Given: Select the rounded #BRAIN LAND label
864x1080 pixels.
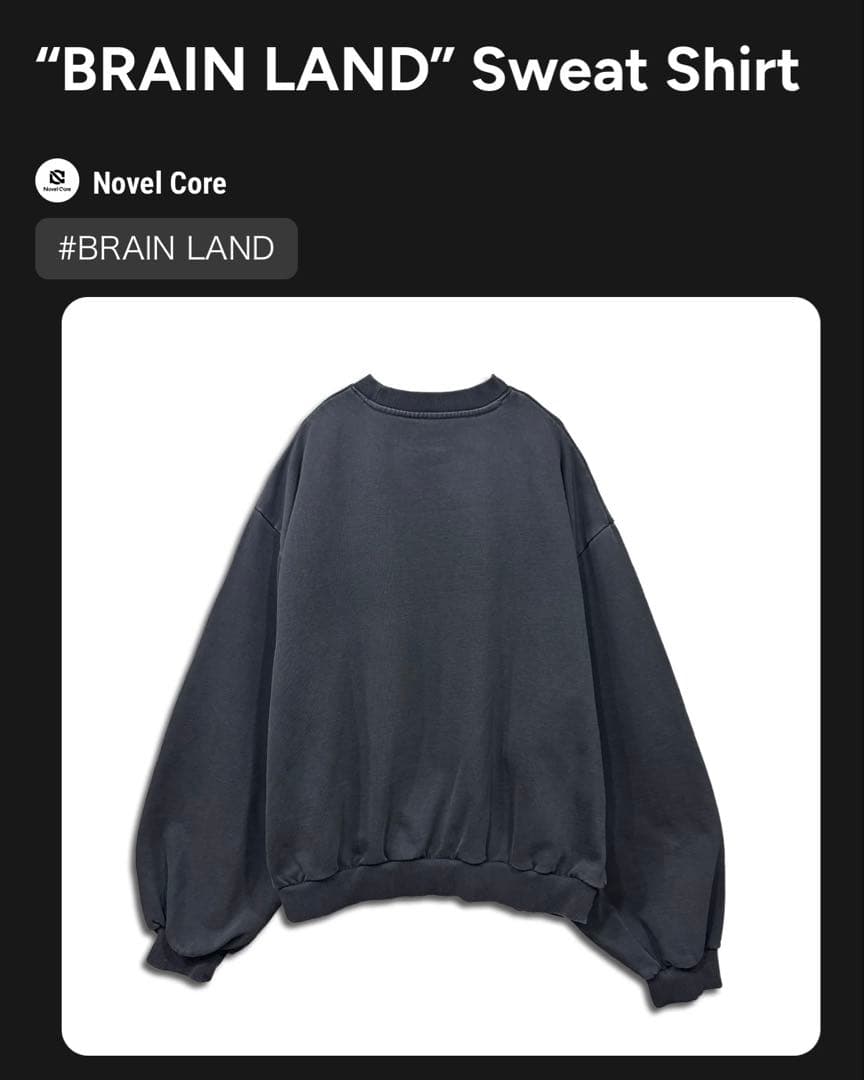Looking at the screenshot, I should [x=166, y=248].
